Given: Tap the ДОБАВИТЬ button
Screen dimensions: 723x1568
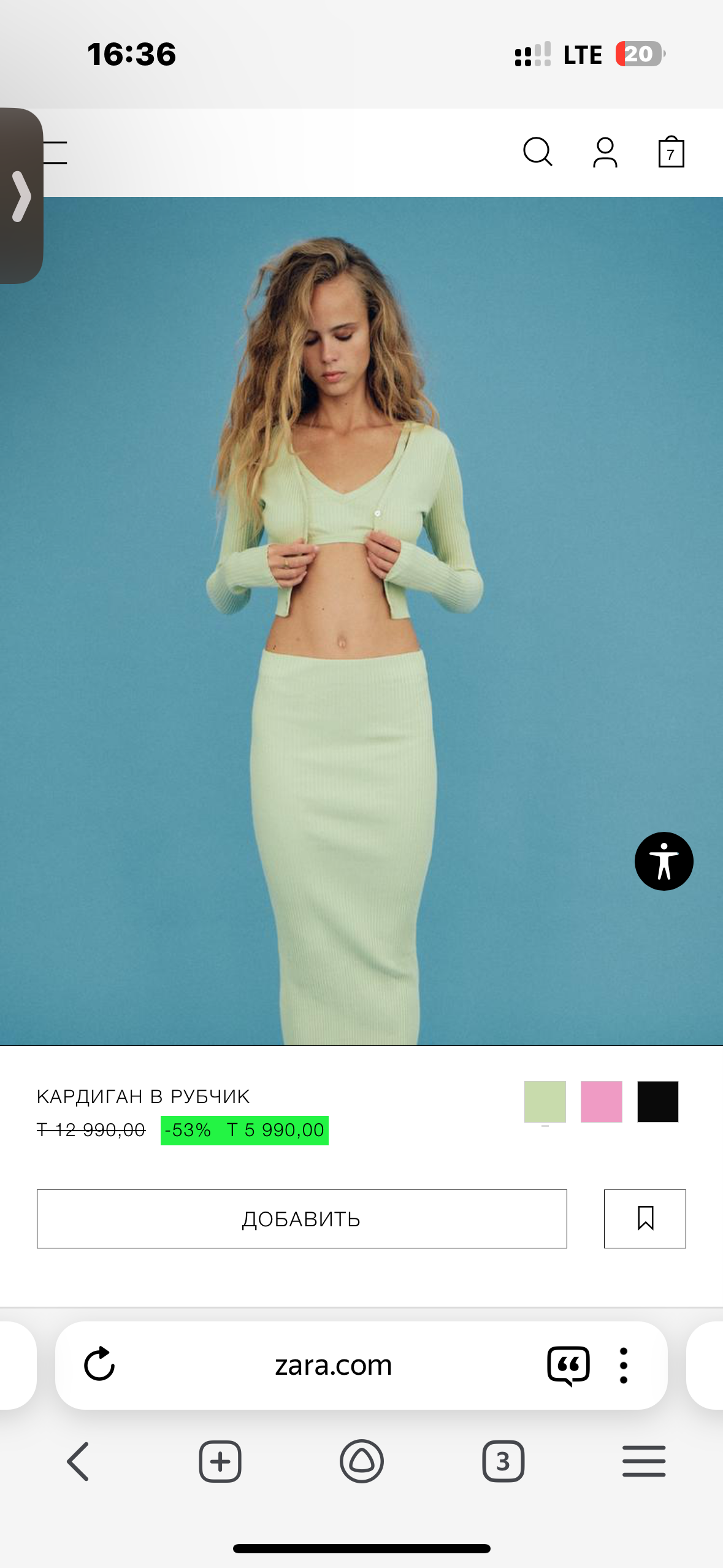Looking at the screenshot, I should point(302,1219).
